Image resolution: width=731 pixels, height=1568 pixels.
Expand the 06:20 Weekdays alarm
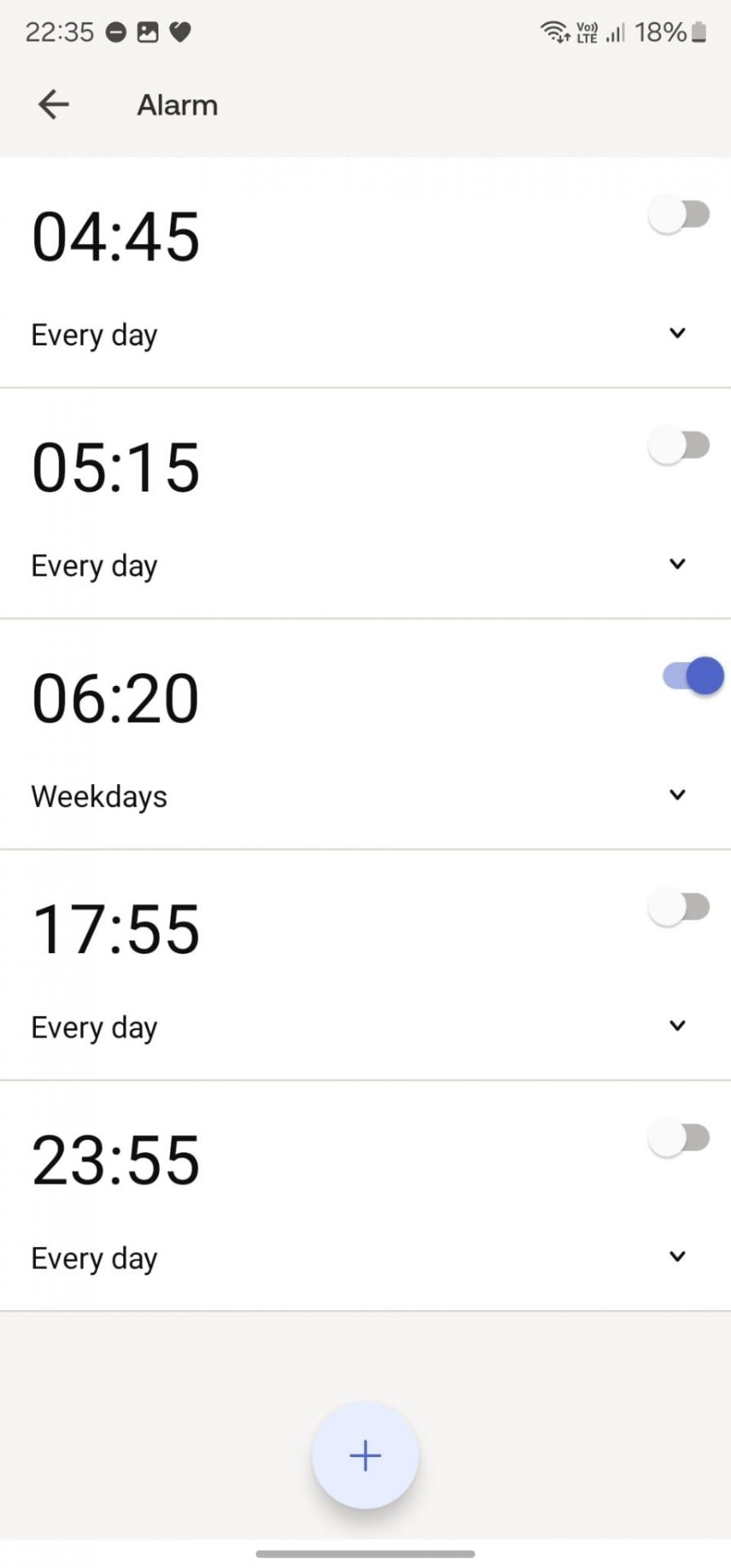677,795
